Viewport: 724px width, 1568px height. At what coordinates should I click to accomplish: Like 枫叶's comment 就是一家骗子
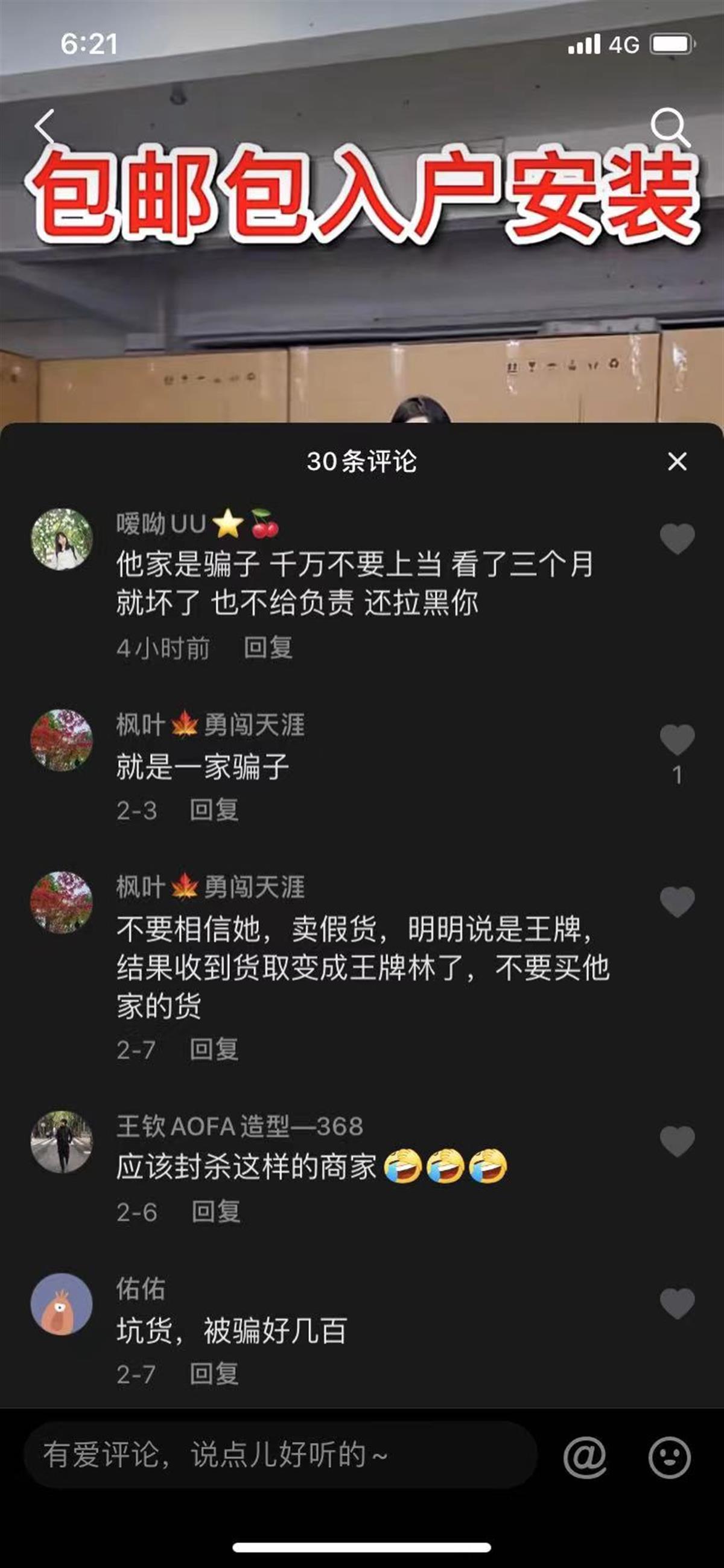click(677, 739)
